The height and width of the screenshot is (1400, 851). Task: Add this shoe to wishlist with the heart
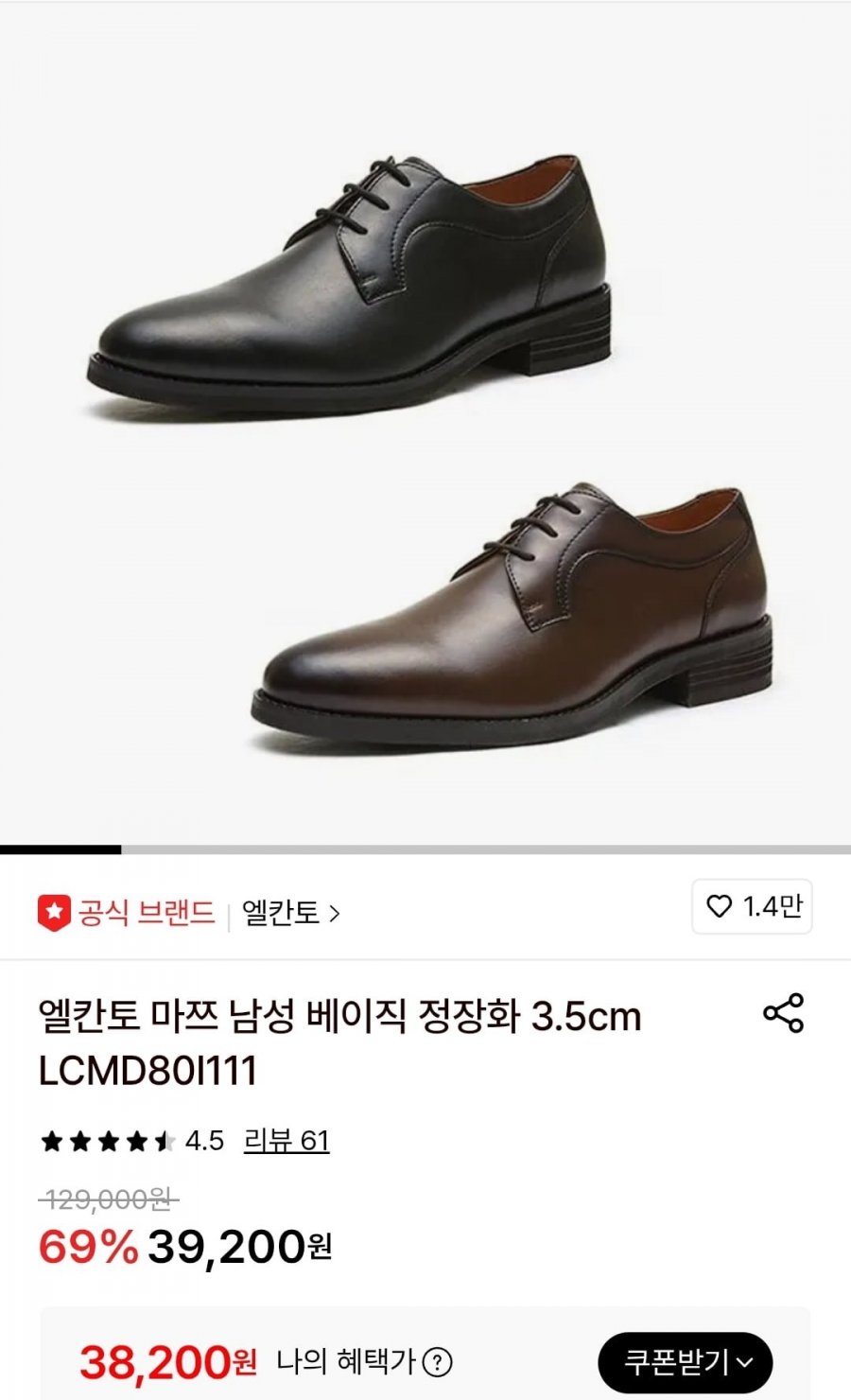[x=721, y=906]
